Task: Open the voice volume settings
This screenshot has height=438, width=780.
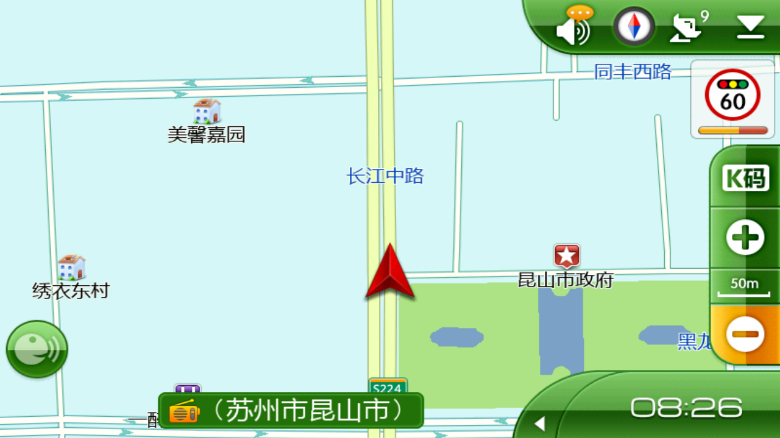Action: 574,28
